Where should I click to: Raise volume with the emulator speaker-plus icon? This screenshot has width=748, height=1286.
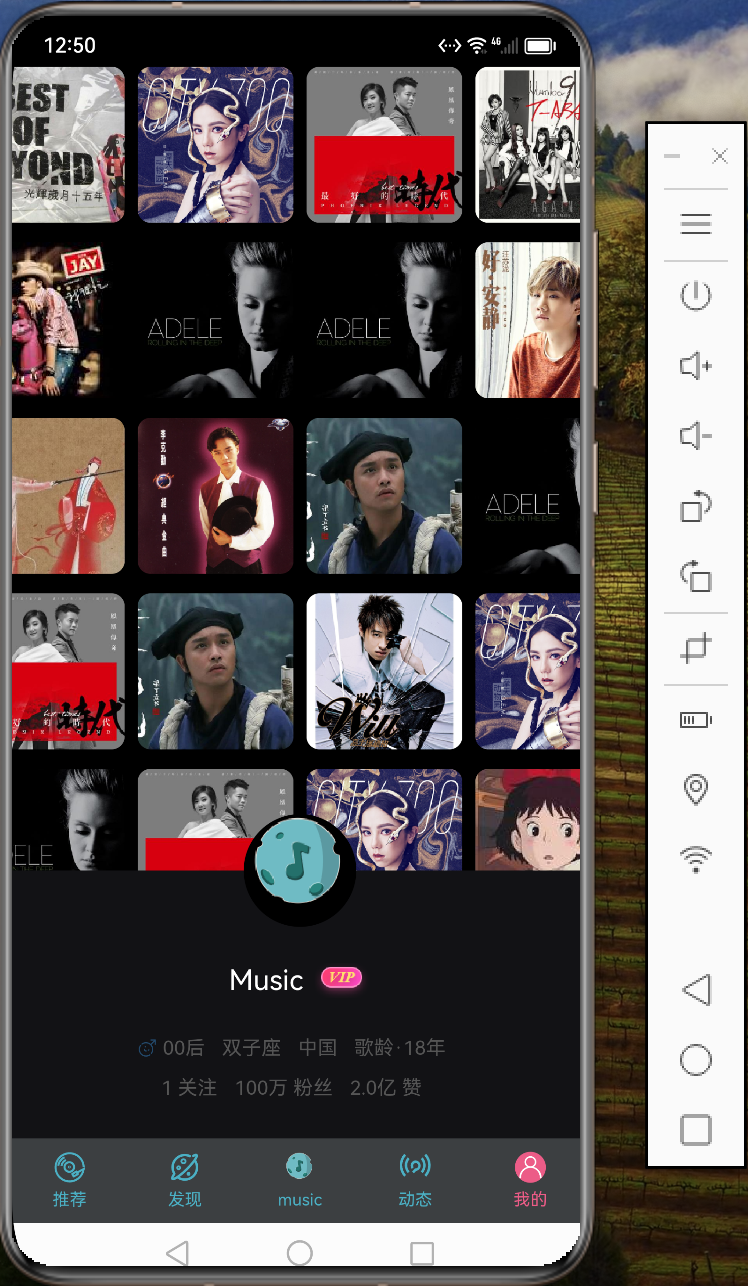pyautogui.click(x=696, y=366)
